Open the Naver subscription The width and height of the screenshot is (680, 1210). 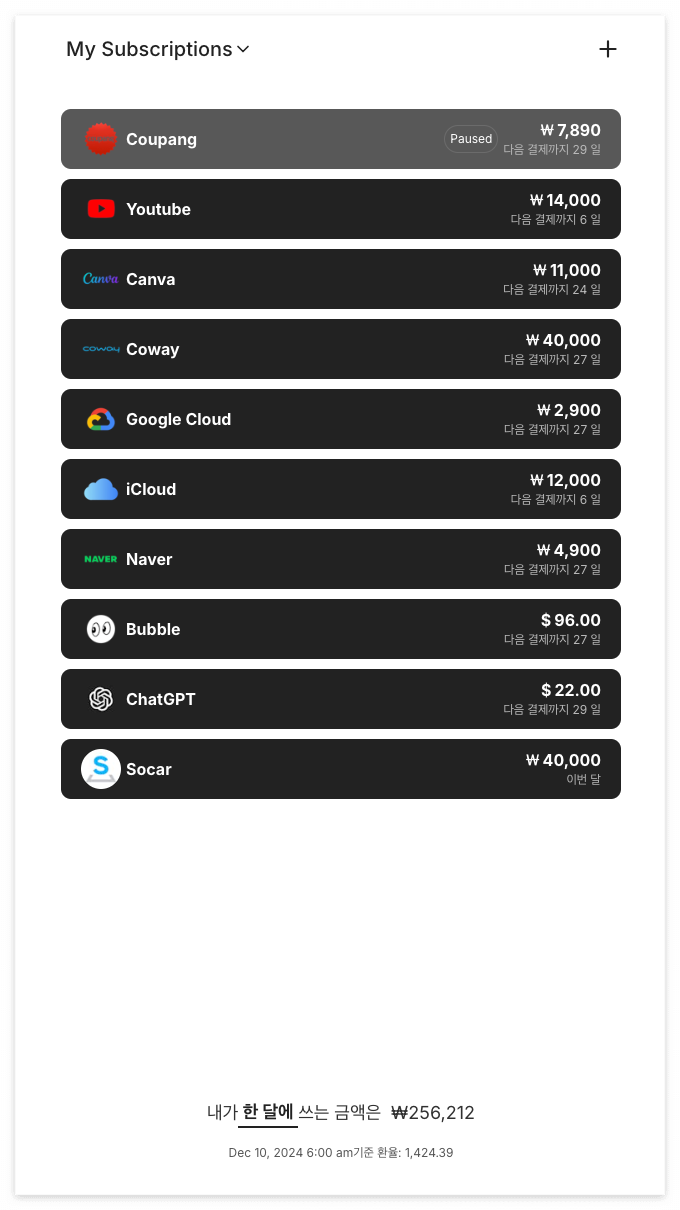(341, 559)
